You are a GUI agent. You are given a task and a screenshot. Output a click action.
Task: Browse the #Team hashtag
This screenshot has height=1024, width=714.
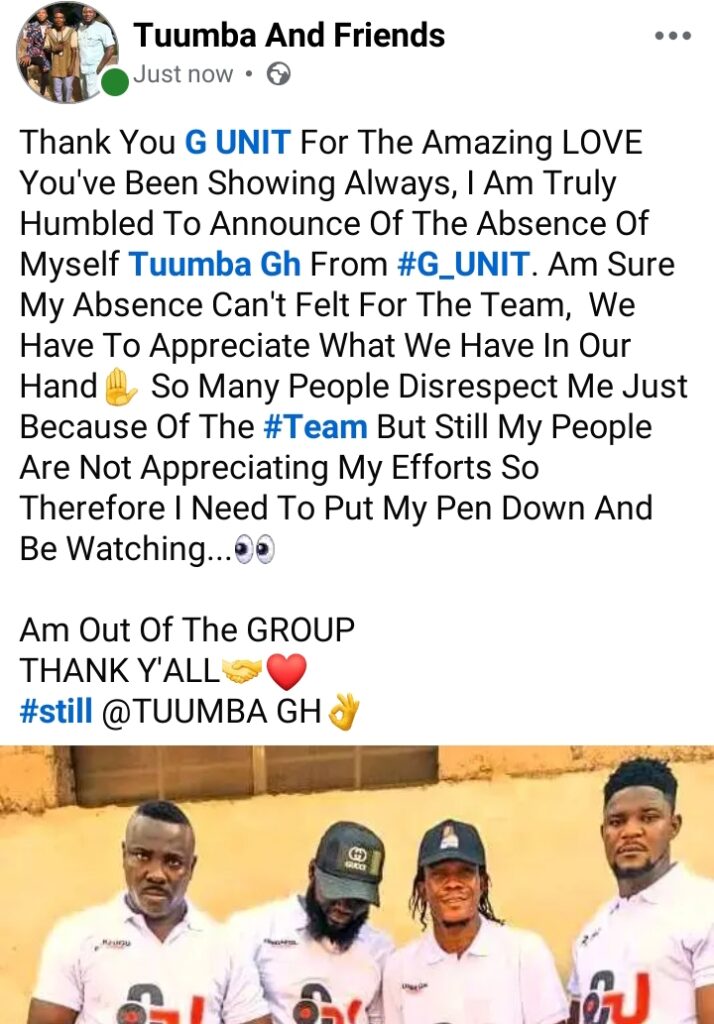coord(315,427)
